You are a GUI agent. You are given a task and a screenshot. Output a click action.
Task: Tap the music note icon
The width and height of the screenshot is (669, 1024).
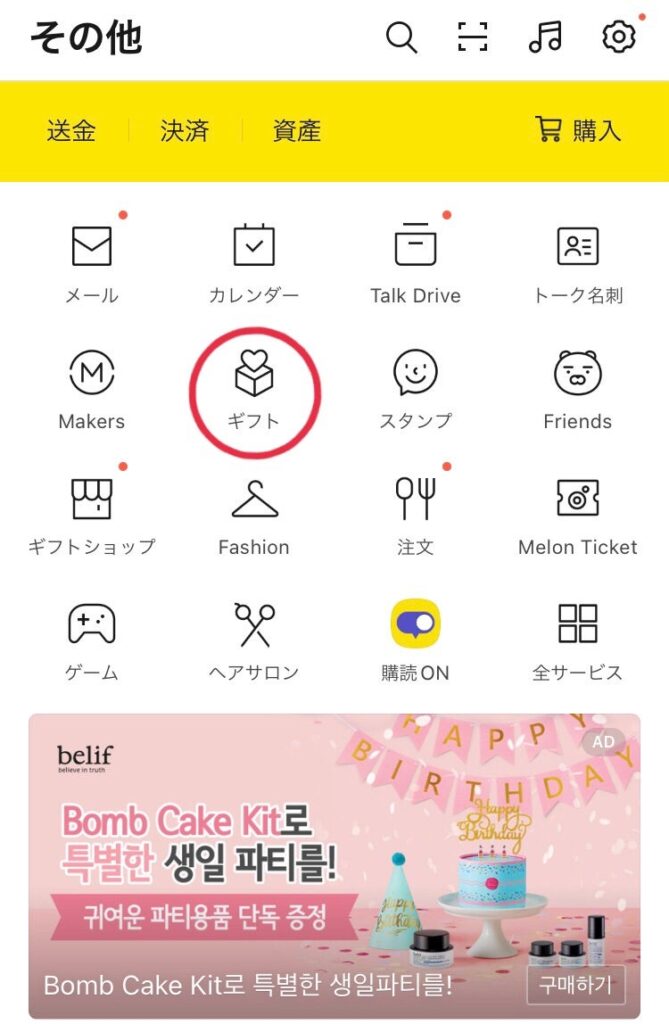545,38
